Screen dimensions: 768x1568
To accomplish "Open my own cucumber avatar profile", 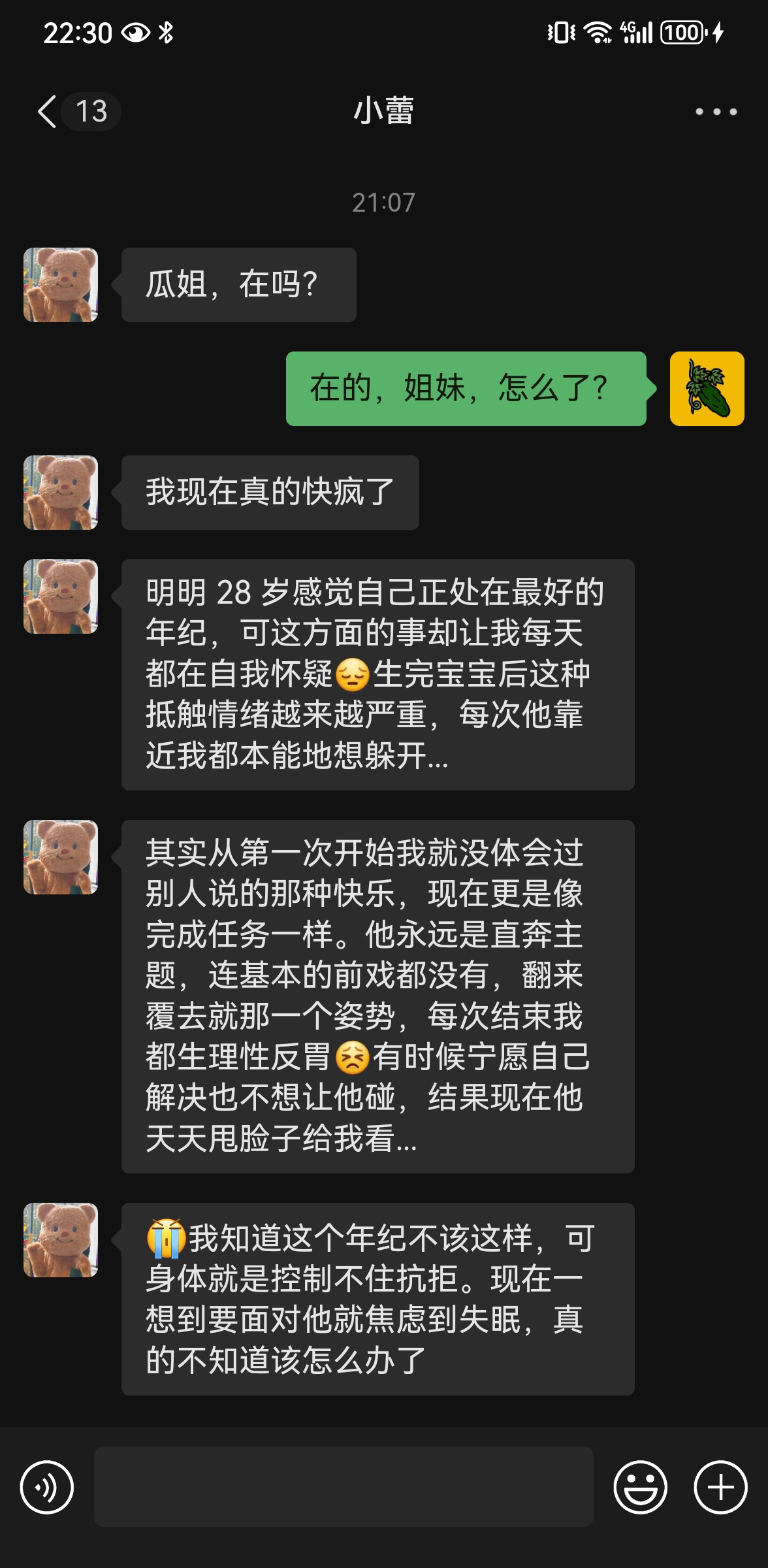I will point(707,389).
